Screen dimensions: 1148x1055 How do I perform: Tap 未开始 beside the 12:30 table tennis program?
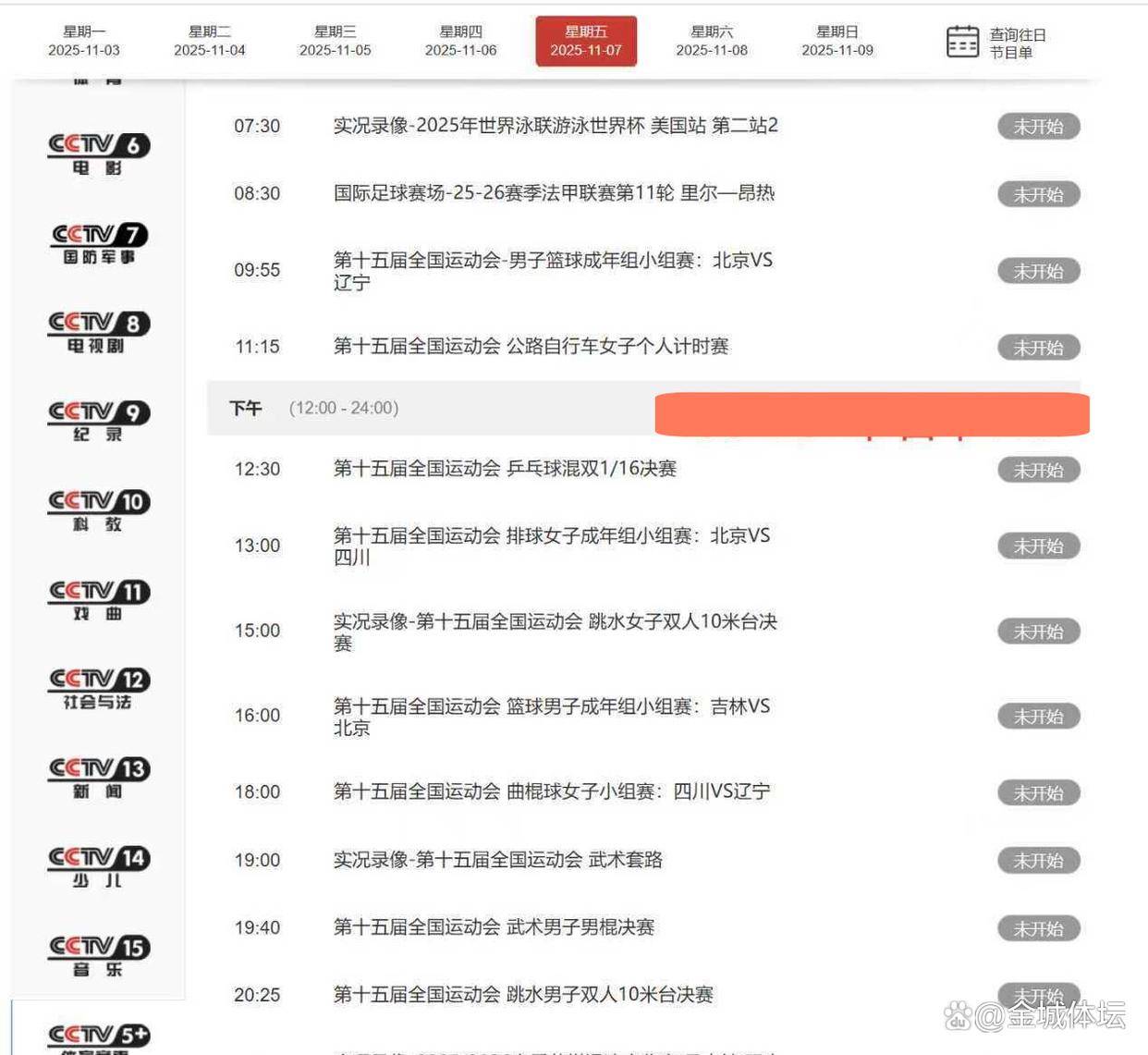pos(1038,470)
